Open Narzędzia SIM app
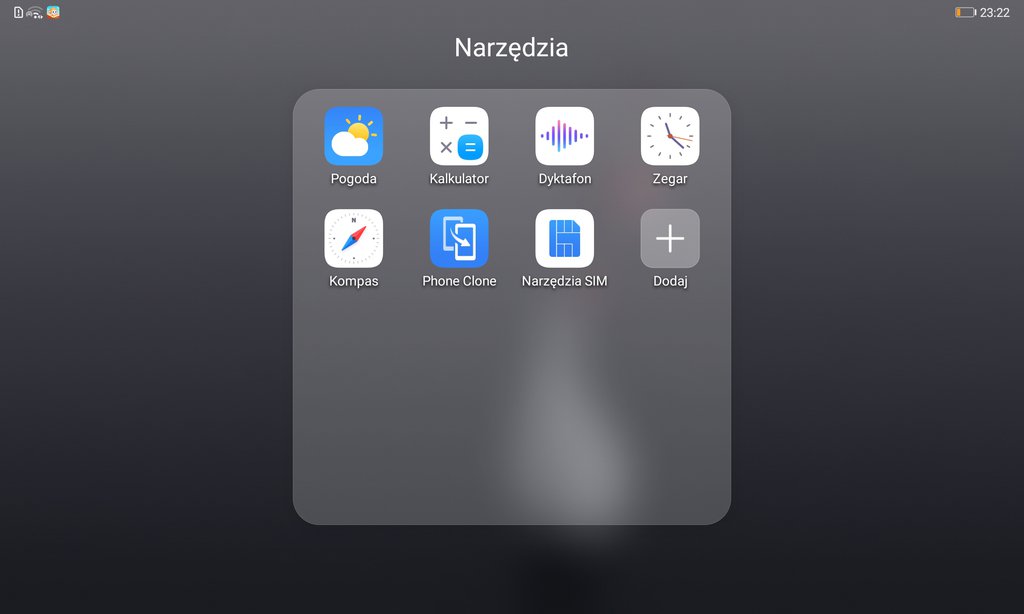This screenshot has width=1024, height=614. tap(564, 238)
